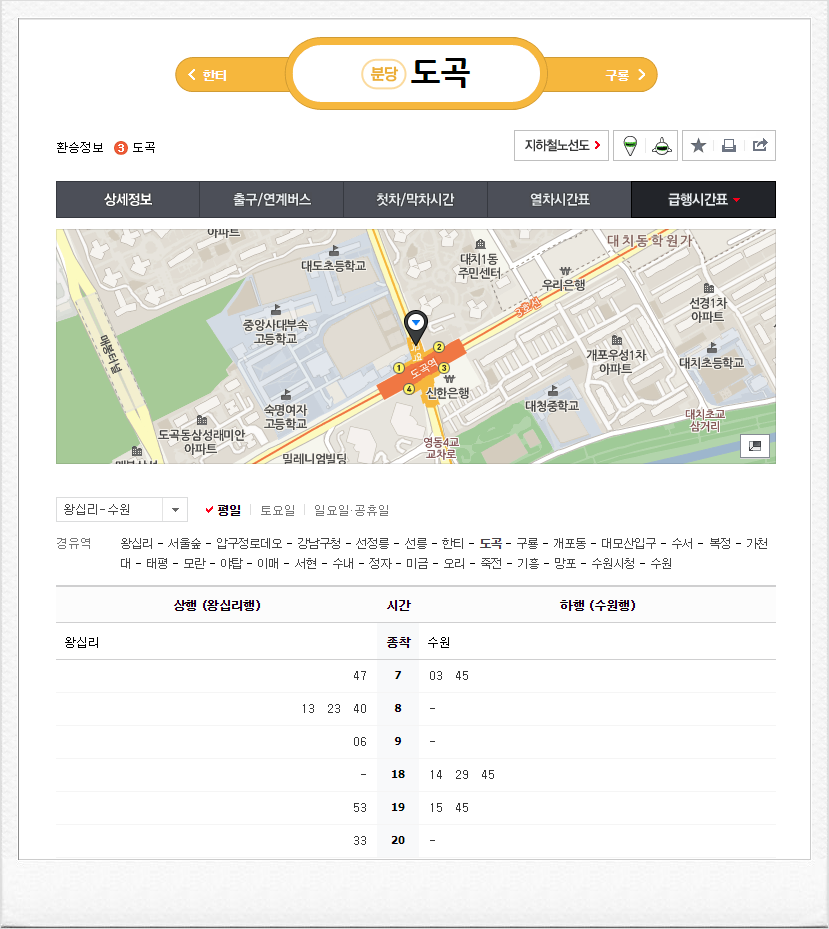Share this station info
The image size is (829, 929).
760,146
